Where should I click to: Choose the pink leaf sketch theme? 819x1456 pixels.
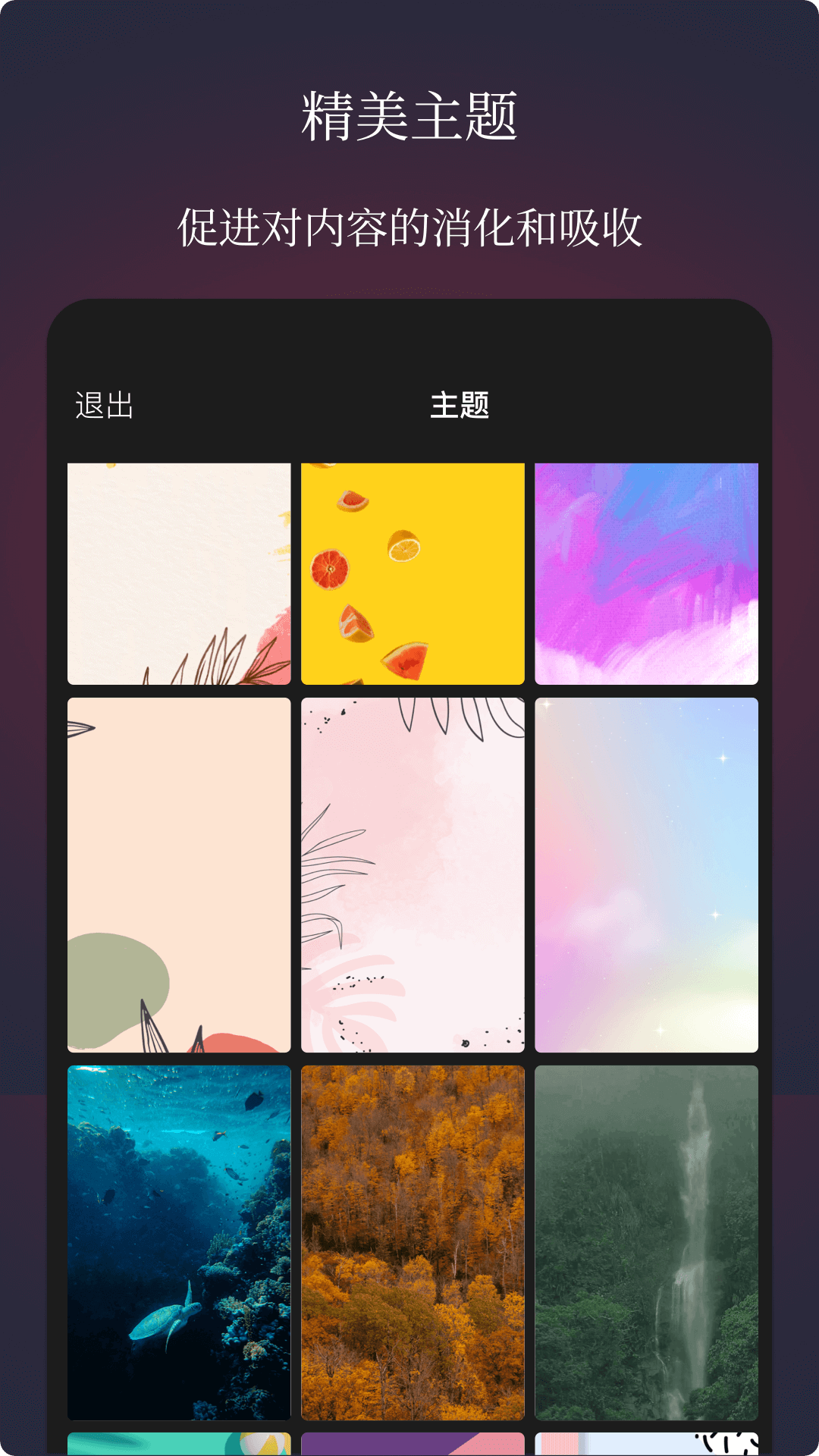413,877
